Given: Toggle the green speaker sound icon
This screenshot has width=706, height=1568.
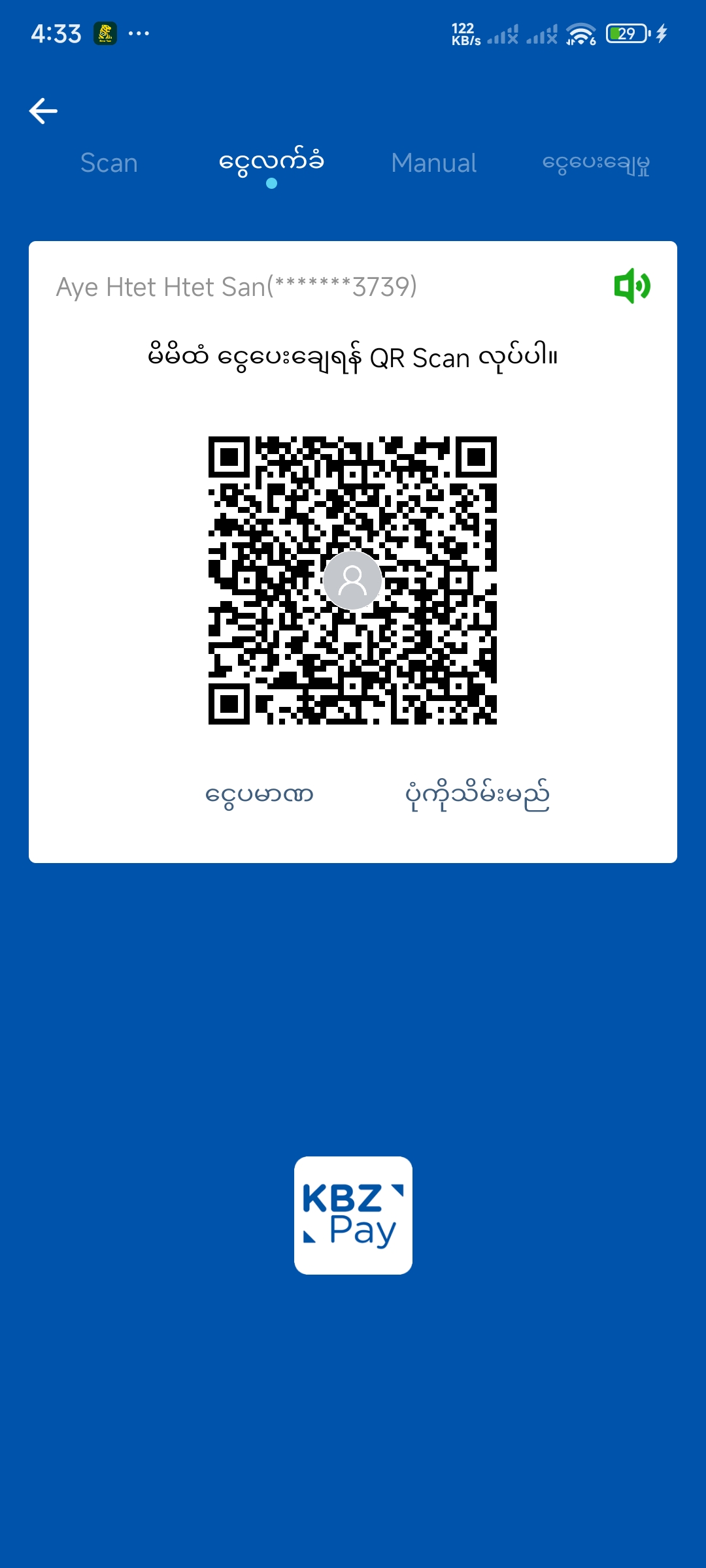Looking at the screenshot, I should click(631, 286).
